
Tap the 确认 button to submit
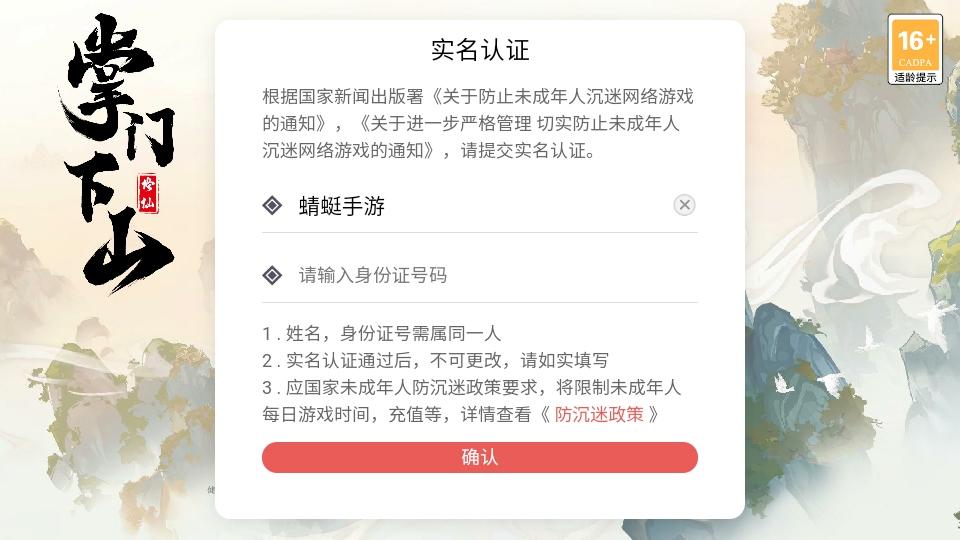480,457
